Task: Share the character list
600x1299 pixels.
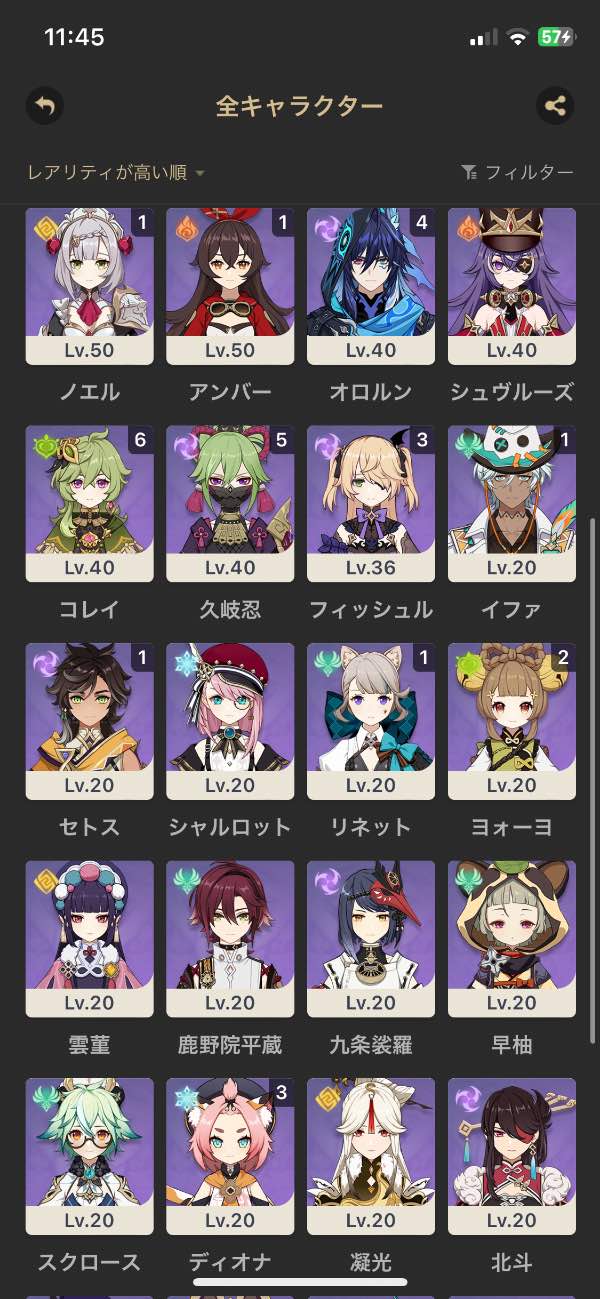Action: [x=555, y=106]
